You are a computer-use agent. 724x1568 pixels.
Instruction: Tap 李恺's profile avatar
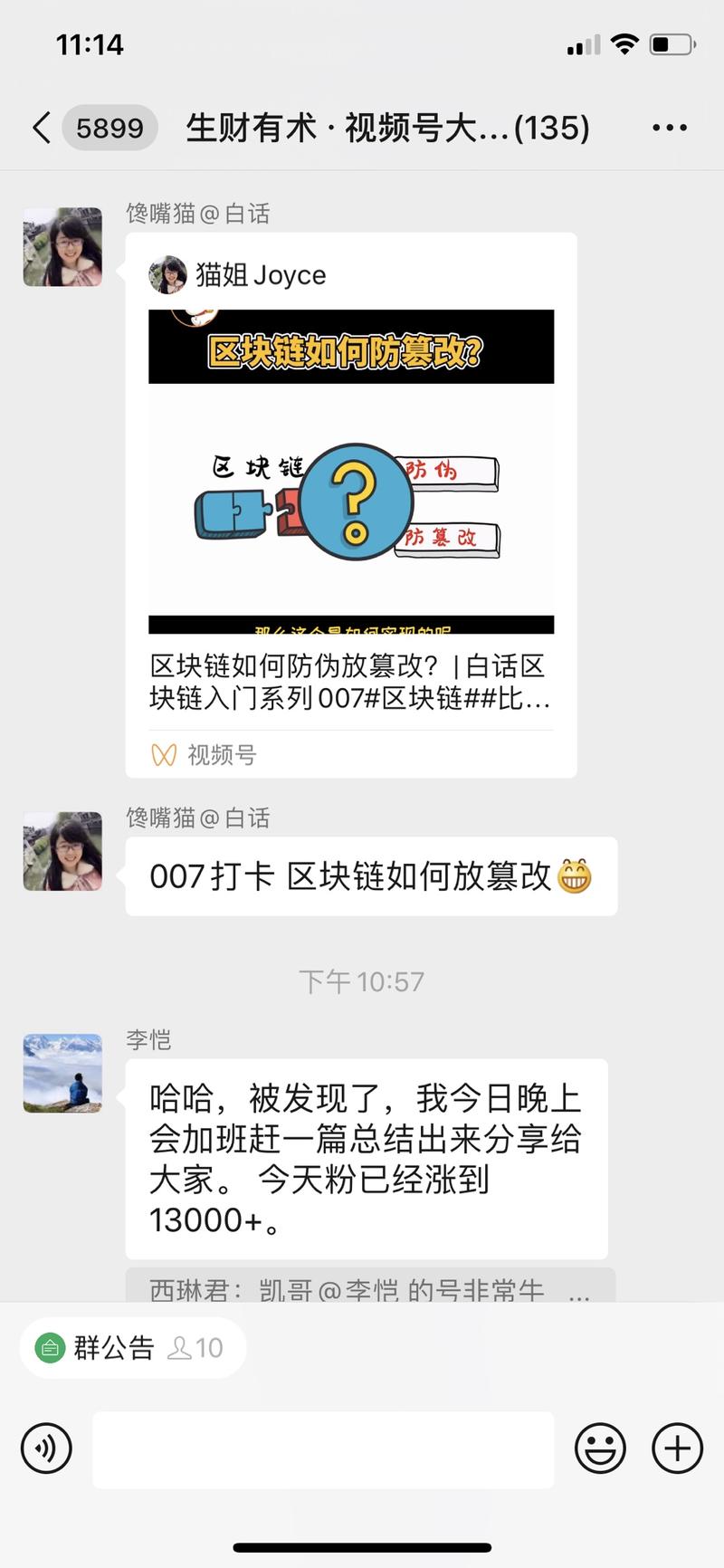pos(62,1073)
